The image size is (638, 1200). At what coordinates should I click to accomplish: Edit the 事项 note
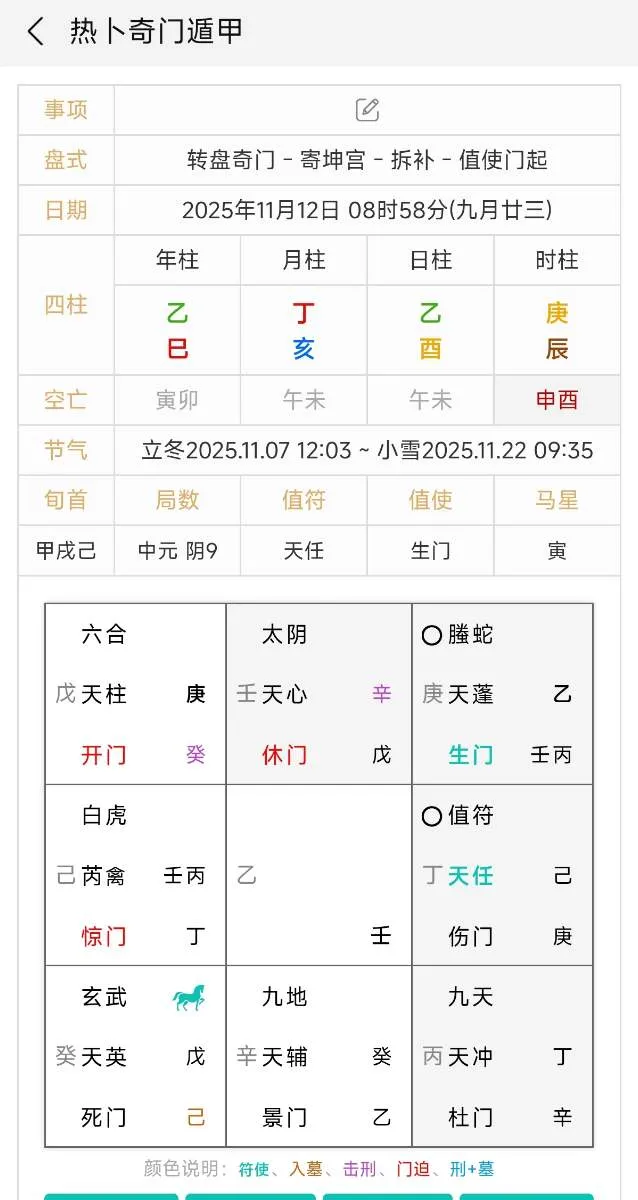click(x=367, y=110)
